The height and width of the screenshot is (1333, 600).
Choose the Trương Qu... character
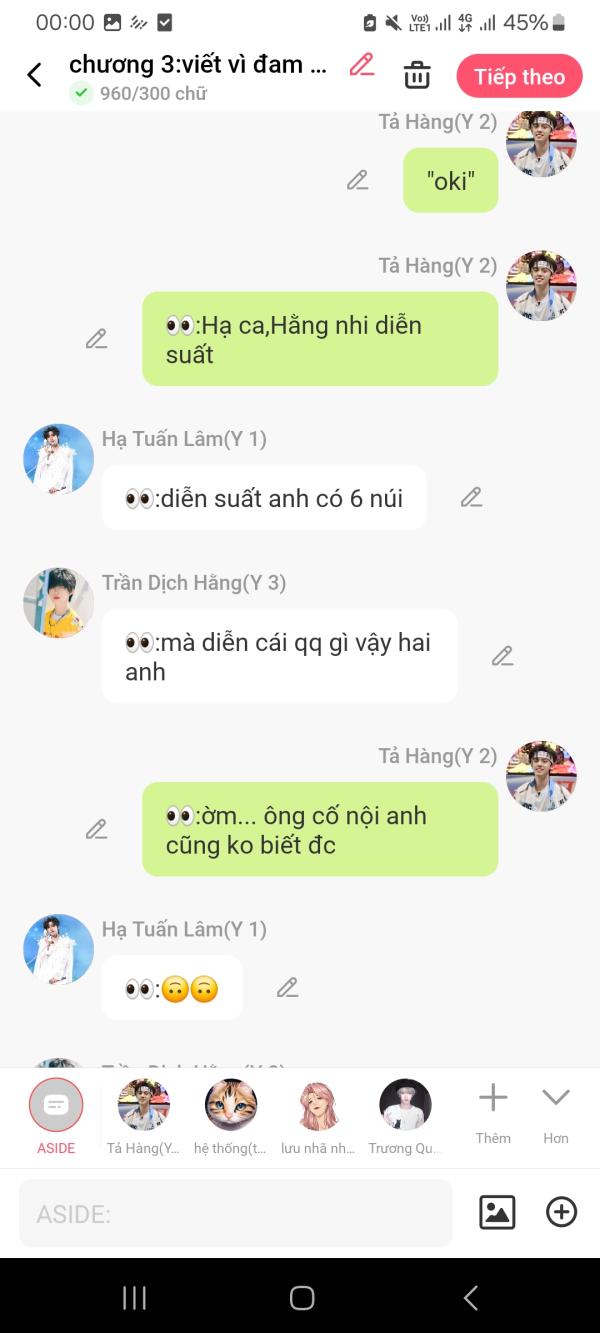[x=405, y=1117]
